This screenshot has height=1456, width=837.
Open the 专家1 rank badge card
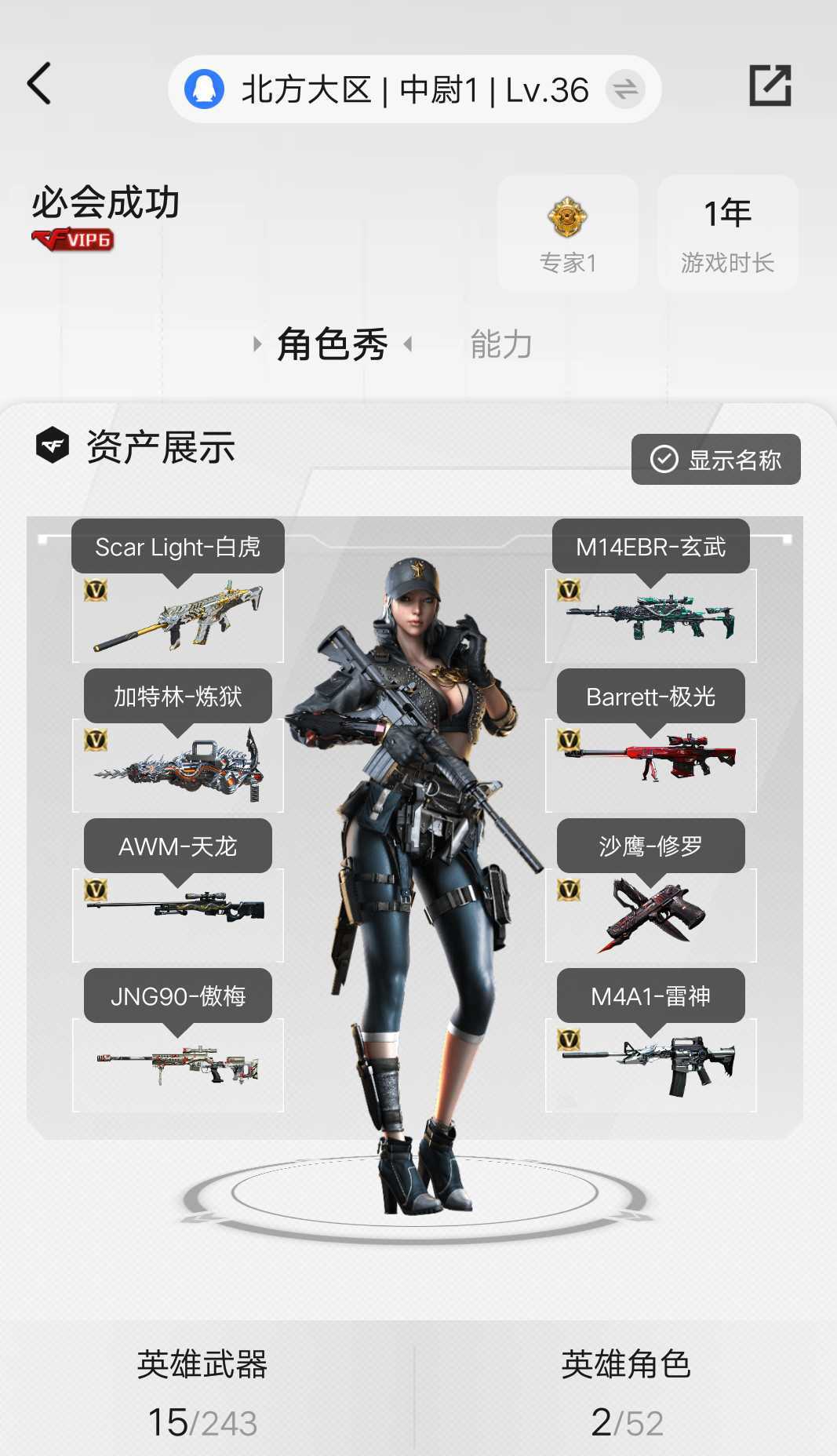click(567, 234)
